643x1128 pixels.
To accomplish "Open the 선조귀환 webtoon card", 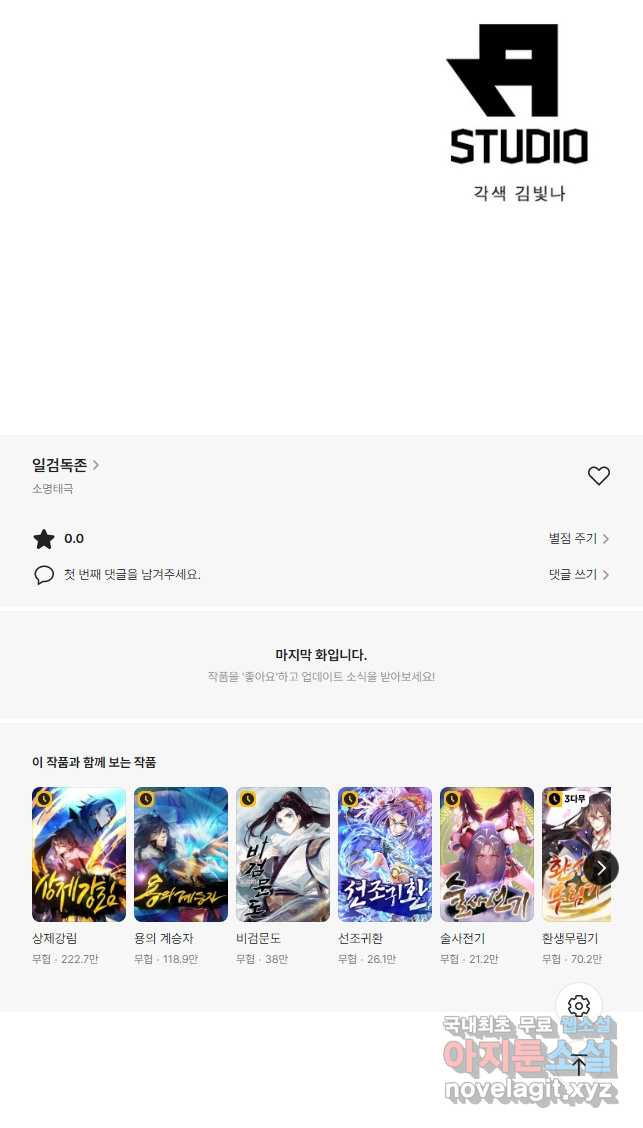I will coord(385,854).
